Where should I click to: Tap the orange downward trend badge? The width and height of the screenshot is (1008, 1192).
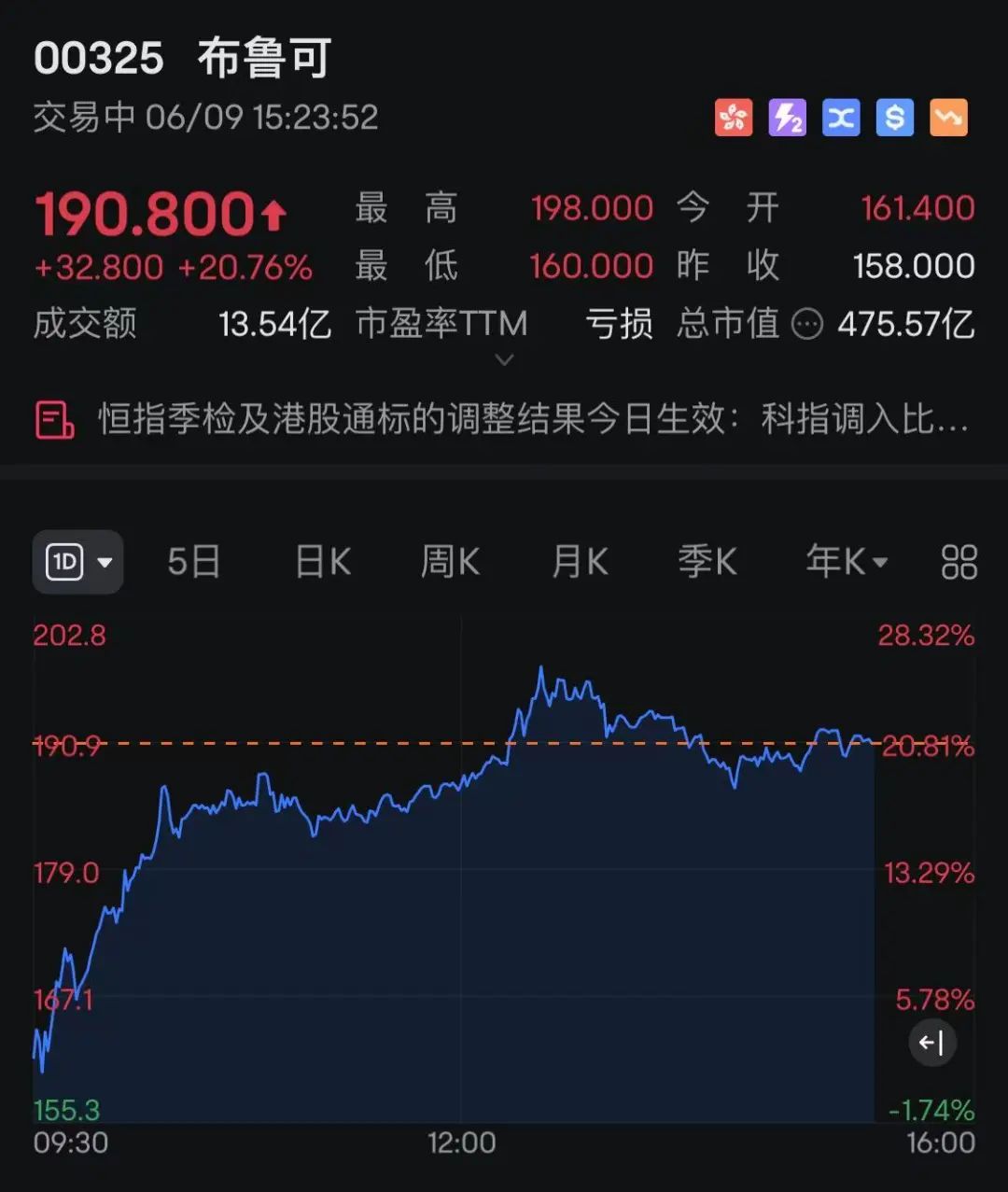[948, 119]
